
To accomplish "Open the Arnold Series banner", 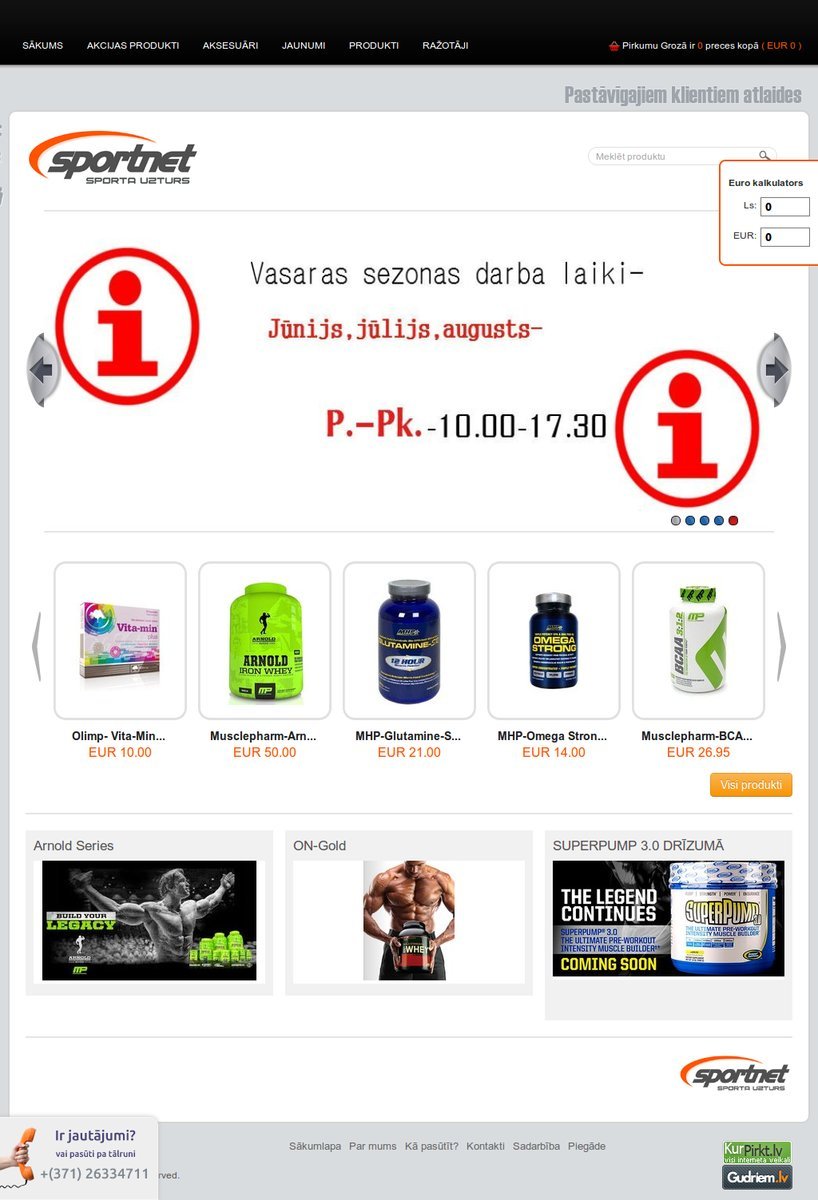I will pyautogui.click(x=148, y=920).
